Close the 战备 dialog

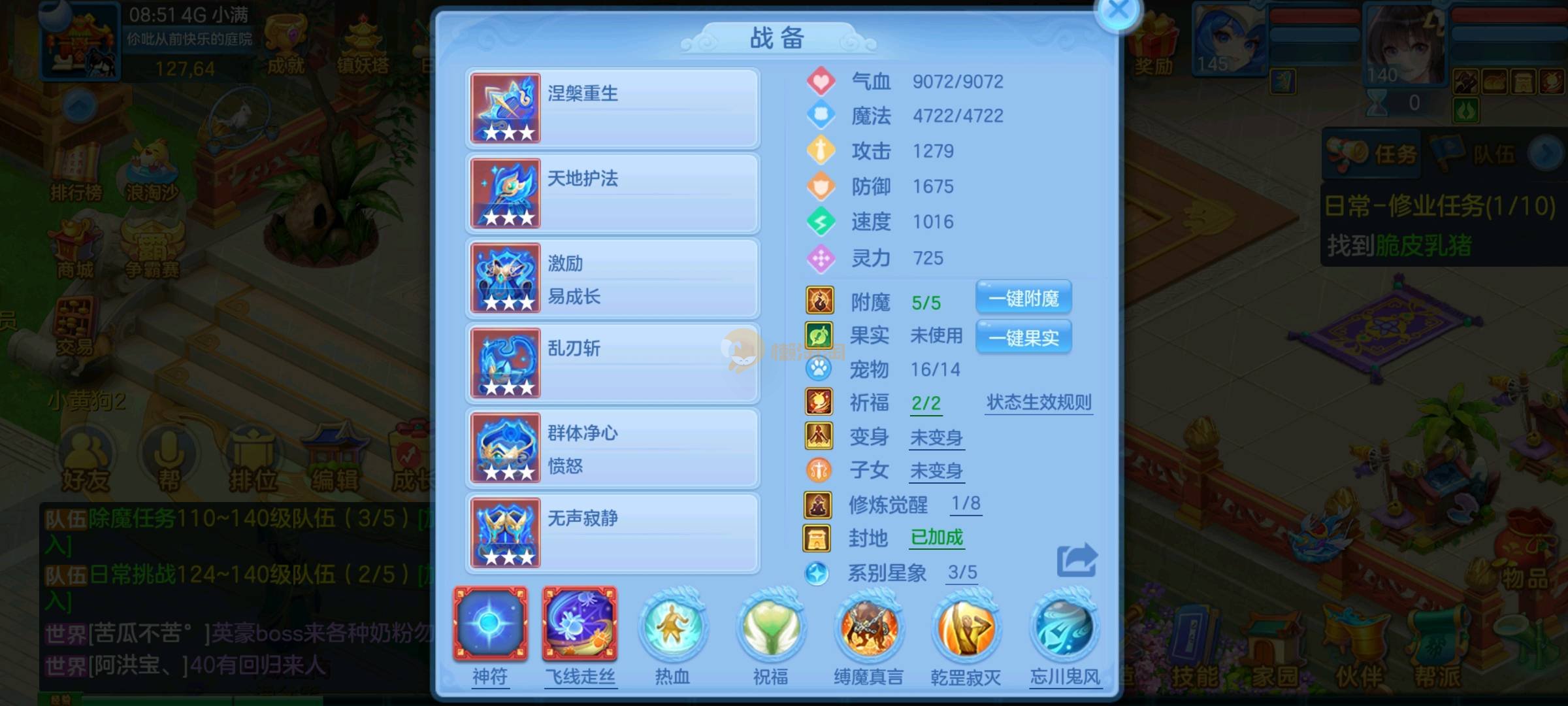pos(1118,10)
